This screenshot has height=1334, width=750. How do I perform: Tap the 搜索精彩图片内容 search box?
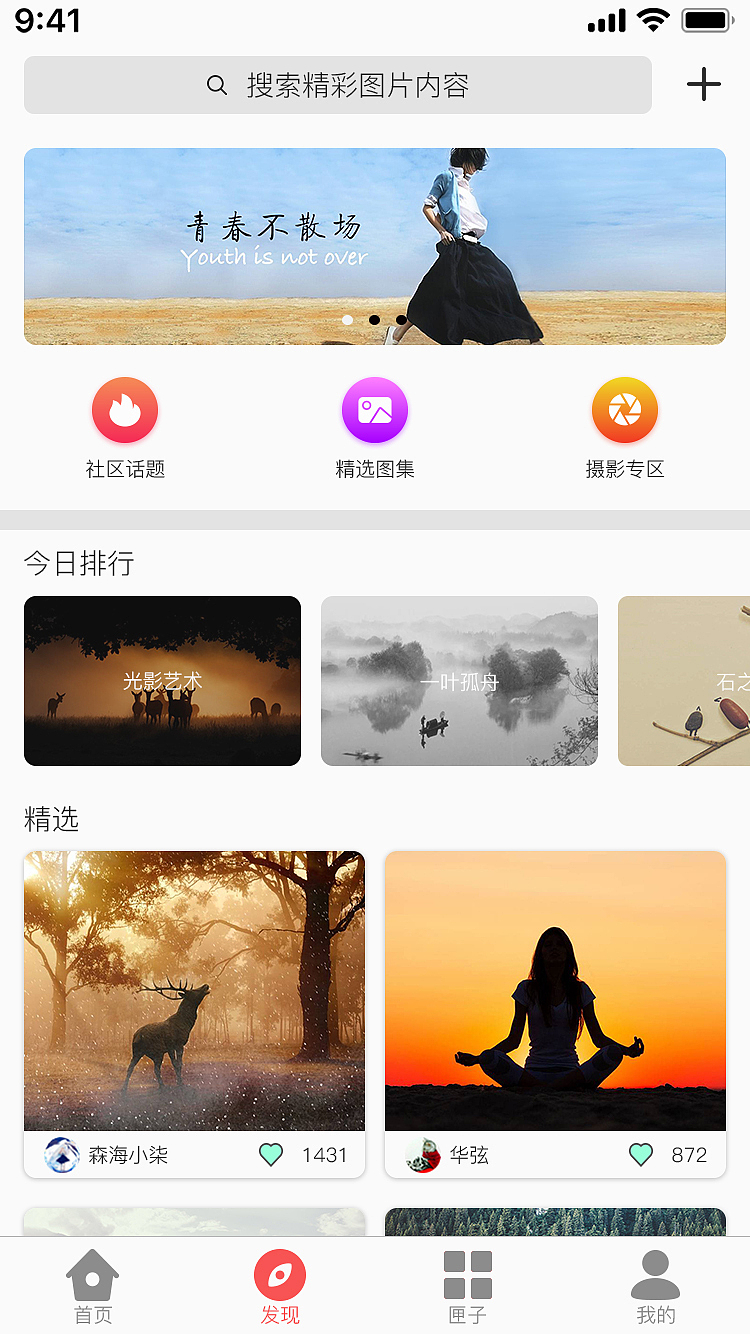338,85
